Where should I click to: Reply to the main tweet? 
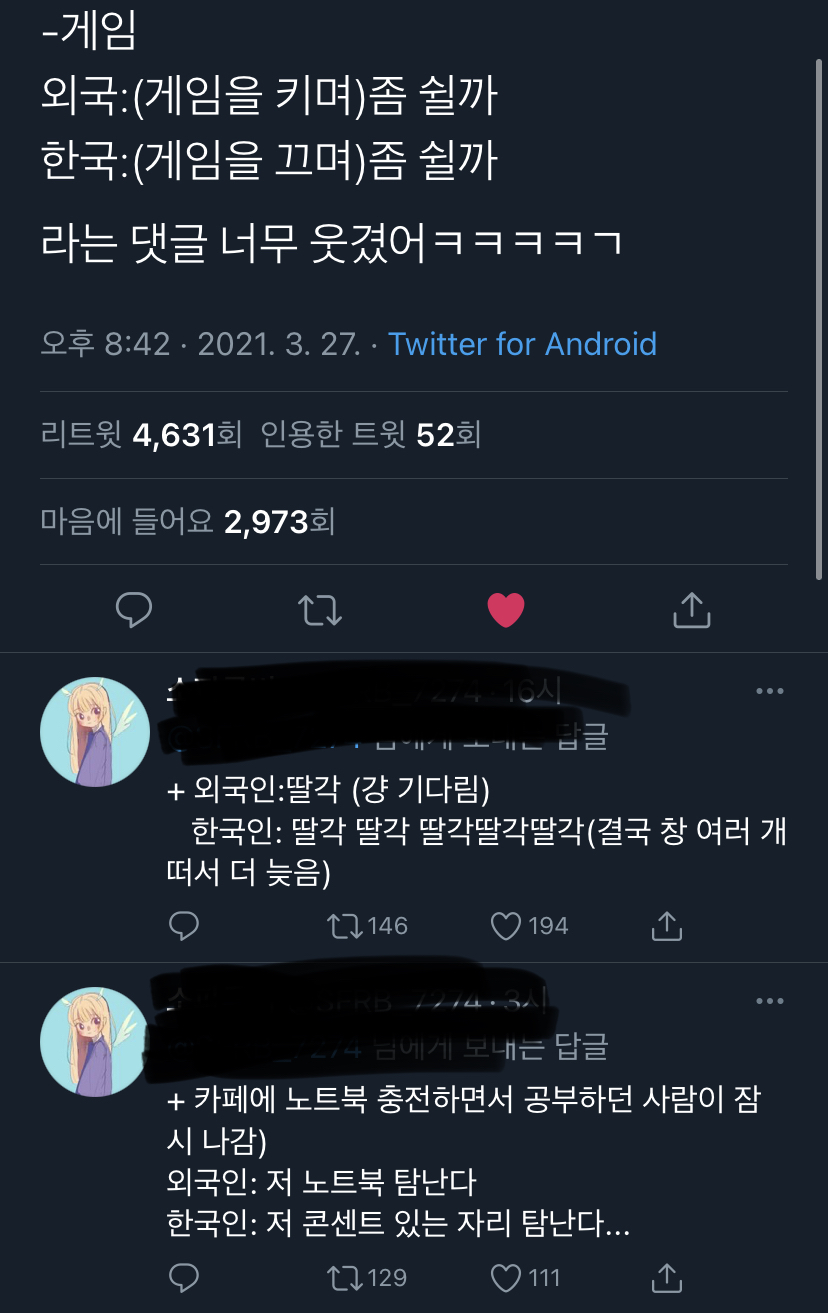point(134,609)
